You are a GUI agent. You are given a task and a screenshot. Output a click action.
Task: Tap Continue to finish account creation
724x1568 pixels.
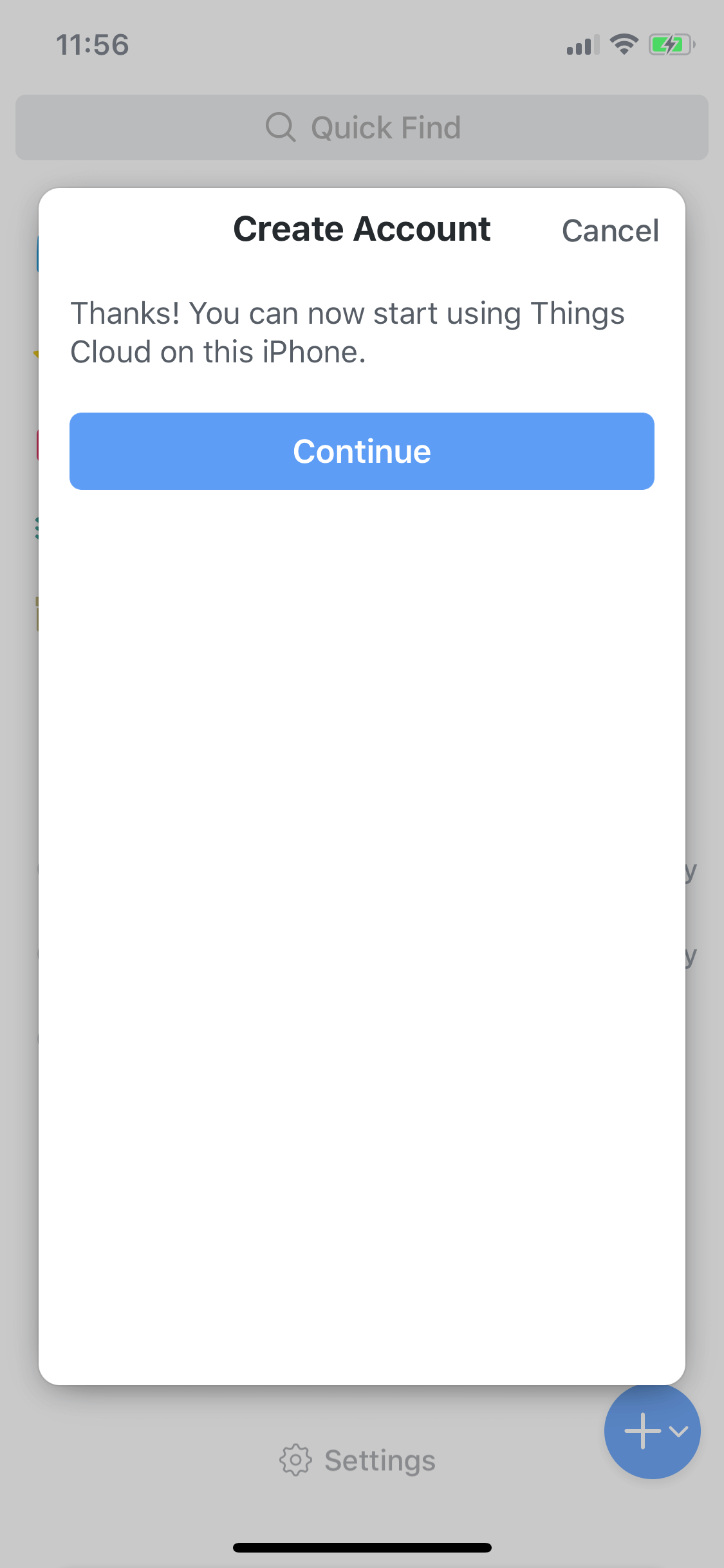[362, 451]
